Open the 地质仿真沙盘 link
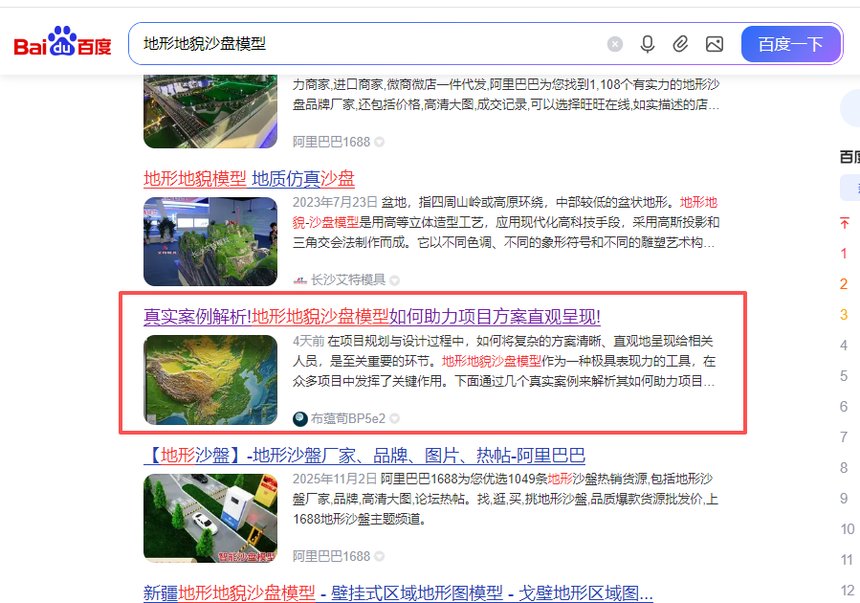The width and height of the screenshot is (860, 603). coord(303,179)
